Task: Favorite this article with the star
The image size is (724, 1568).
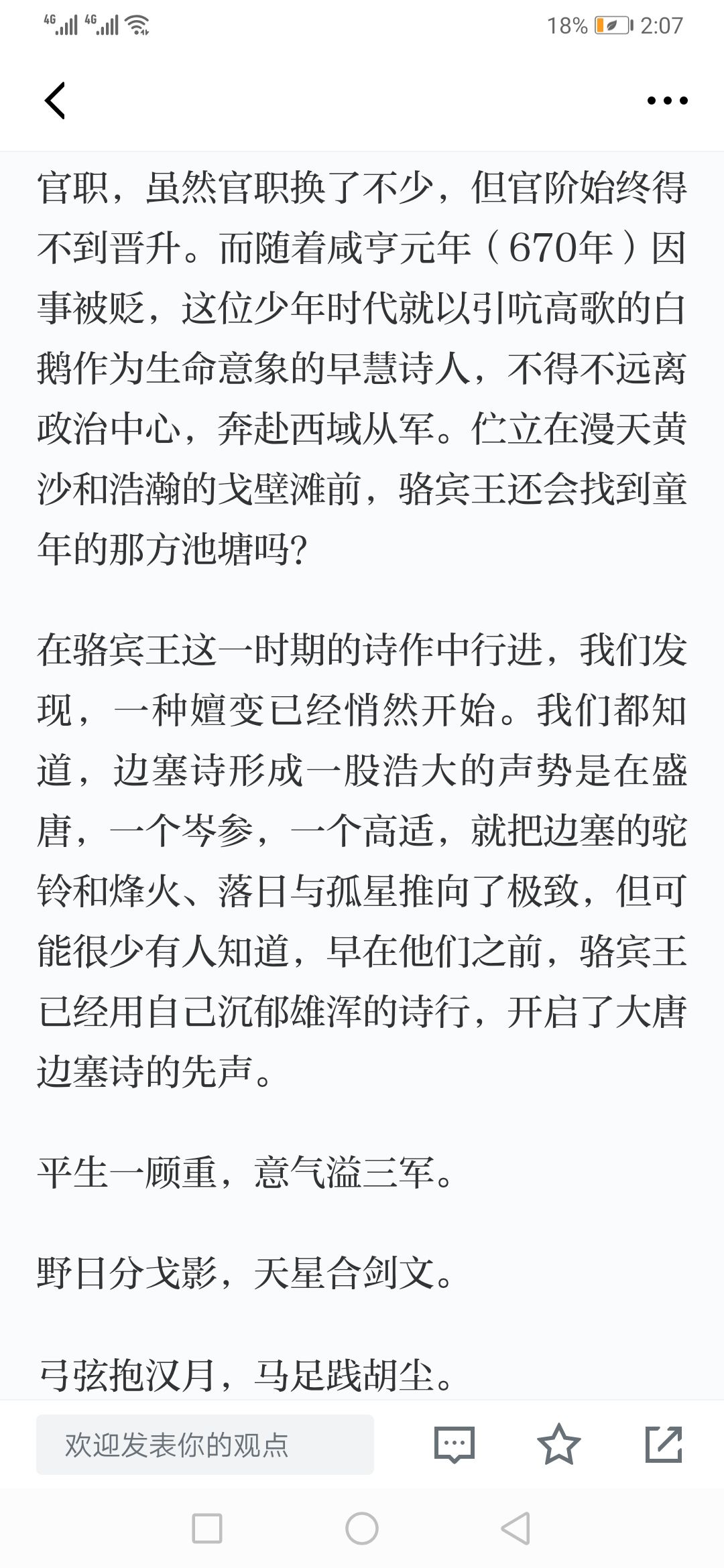Action: [x=558, y=1444]
